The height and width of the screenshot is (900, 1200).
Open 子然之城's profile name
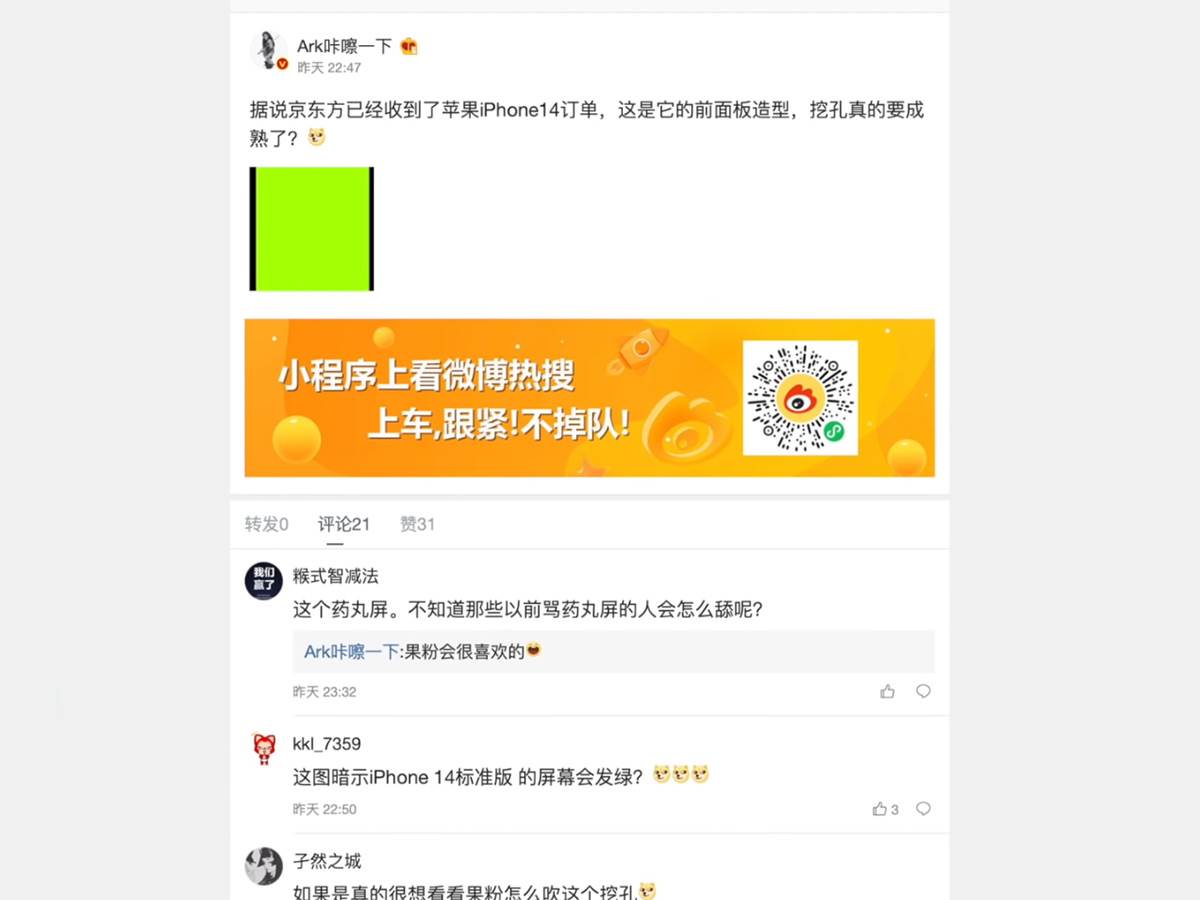click(327, 861)
